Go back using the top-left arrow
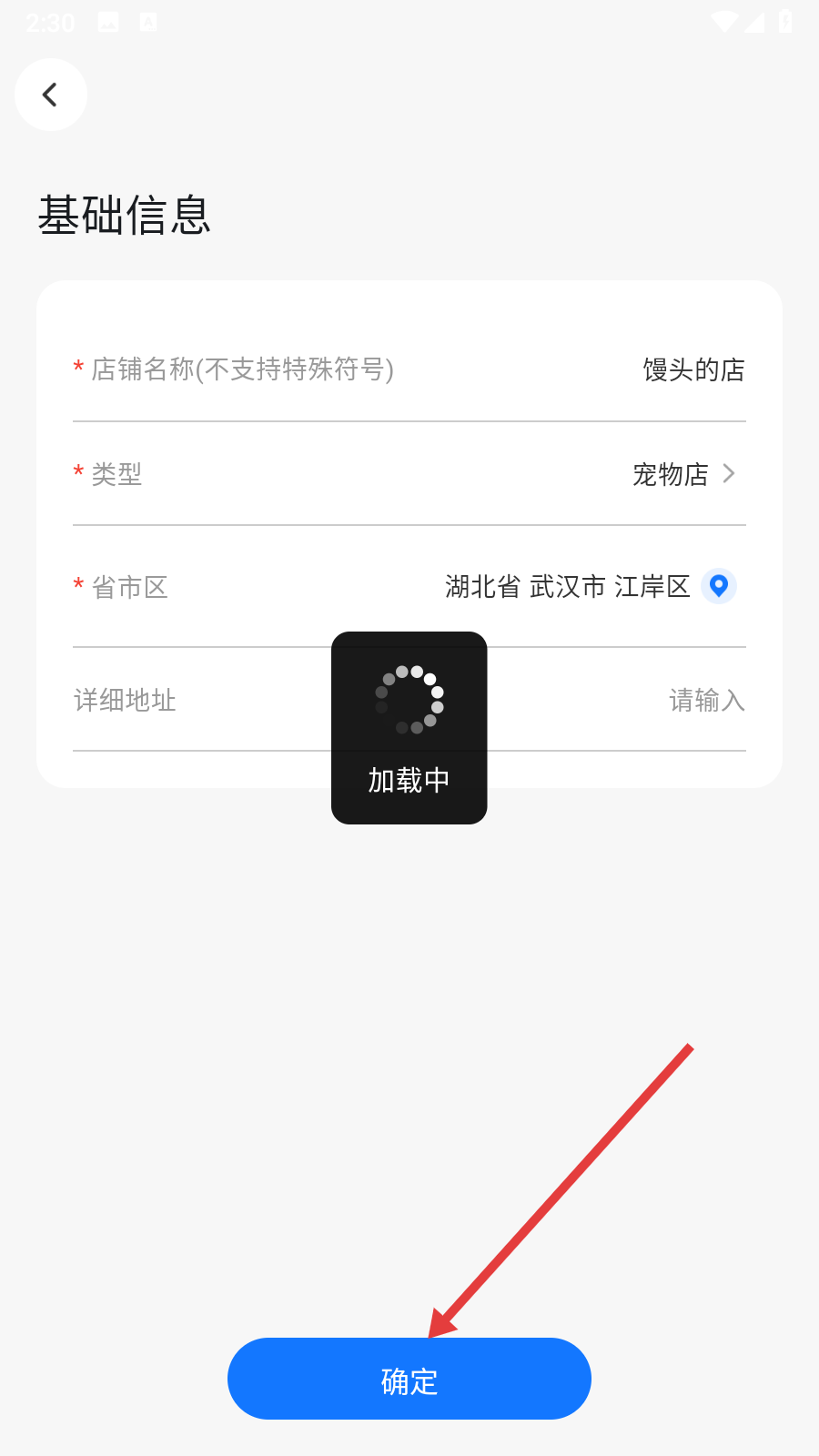Image resolution: width=819 pixels, height=1456 pixels. point(50,95)
